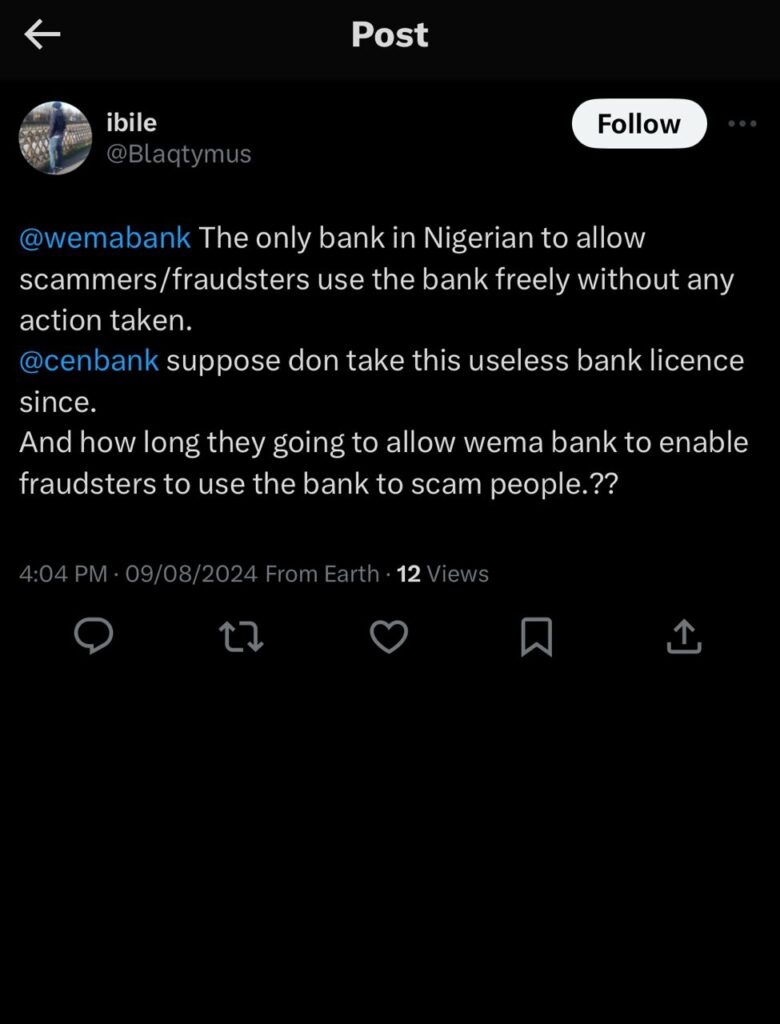The width and height of the screenshot is (780, 1024).
Task: Open the @Blaqtymus handle
Action: 178,154
